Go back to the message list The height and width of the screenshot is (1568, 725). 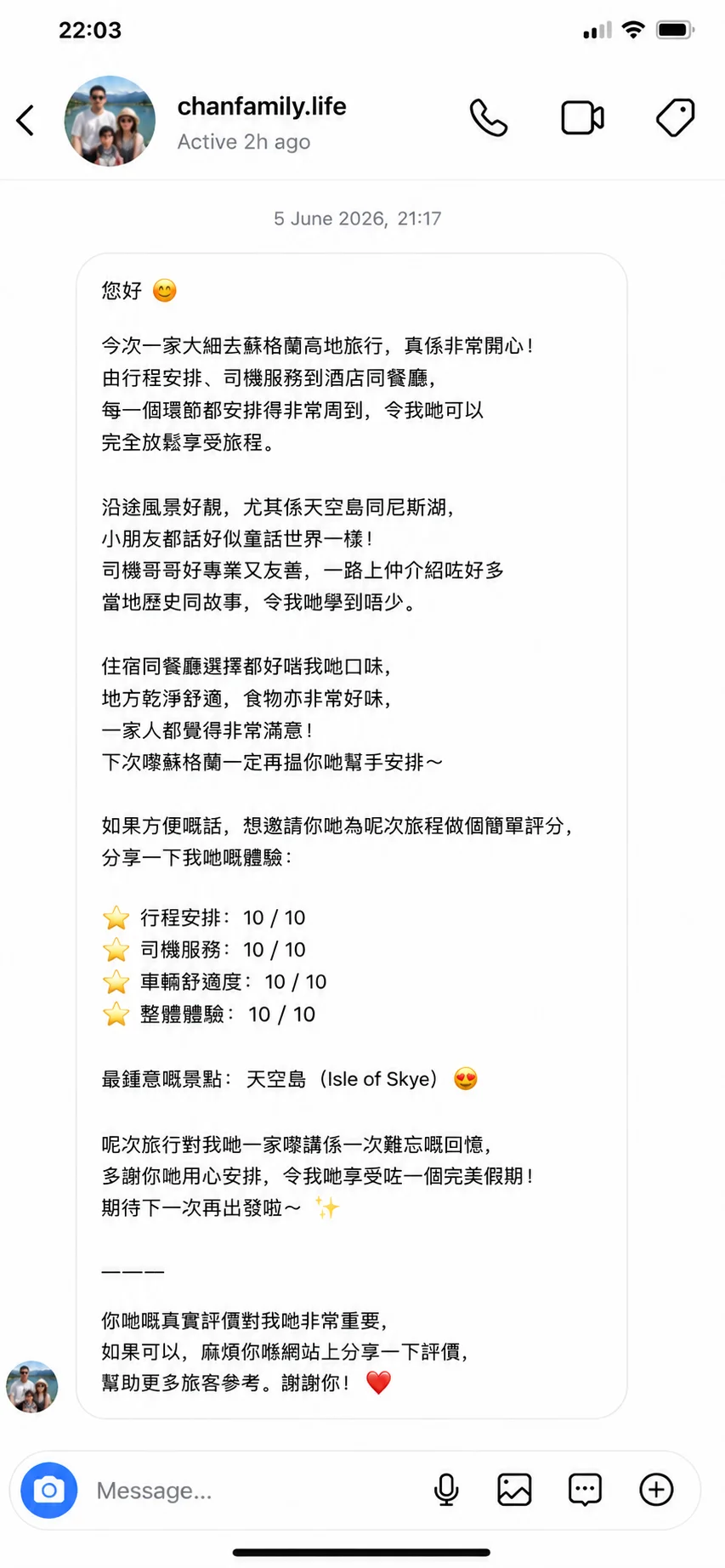tap(25, 120)
